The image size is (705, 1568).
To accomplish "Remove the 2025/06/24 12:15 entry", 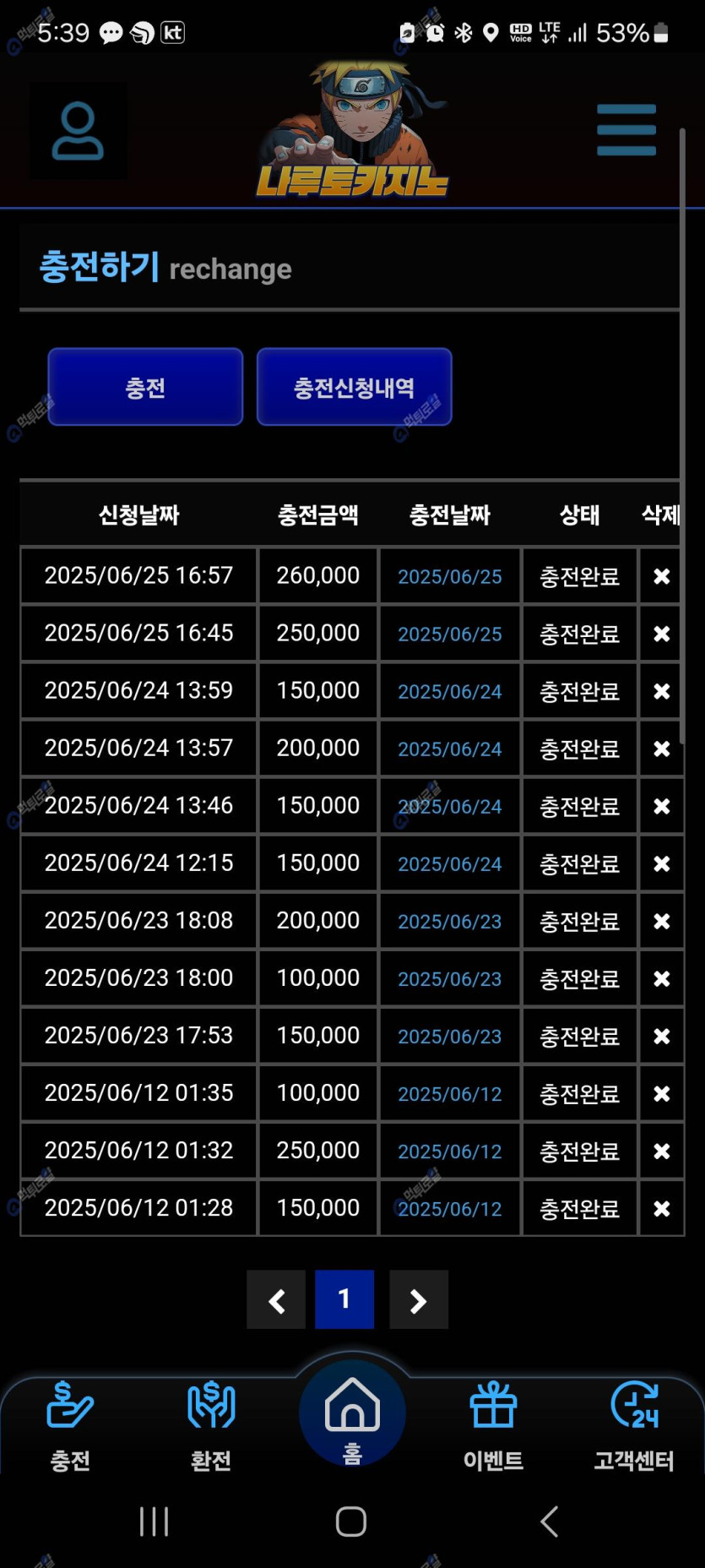I will point(661,863).
